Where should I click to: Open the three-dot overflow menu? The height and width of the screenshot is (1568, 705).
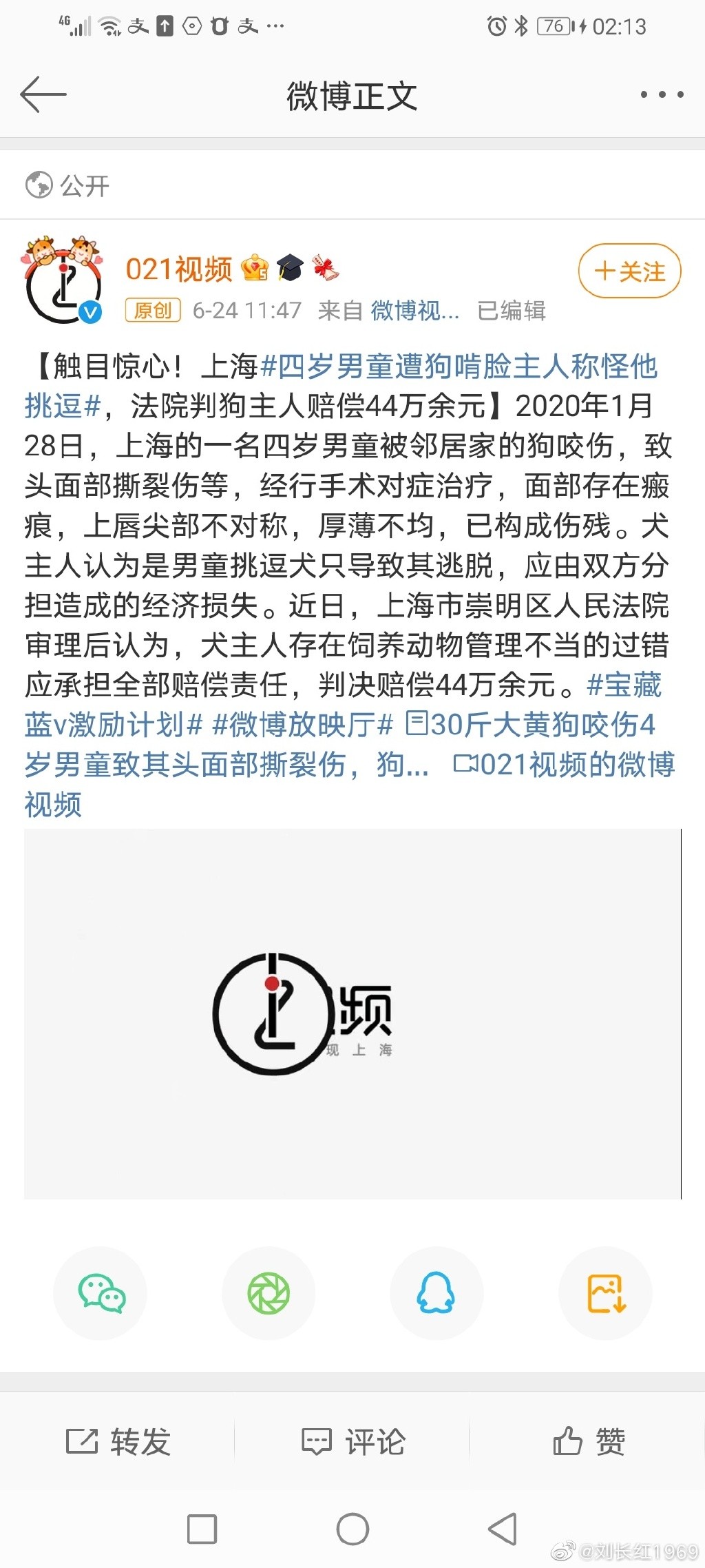(x=662, y=94)
